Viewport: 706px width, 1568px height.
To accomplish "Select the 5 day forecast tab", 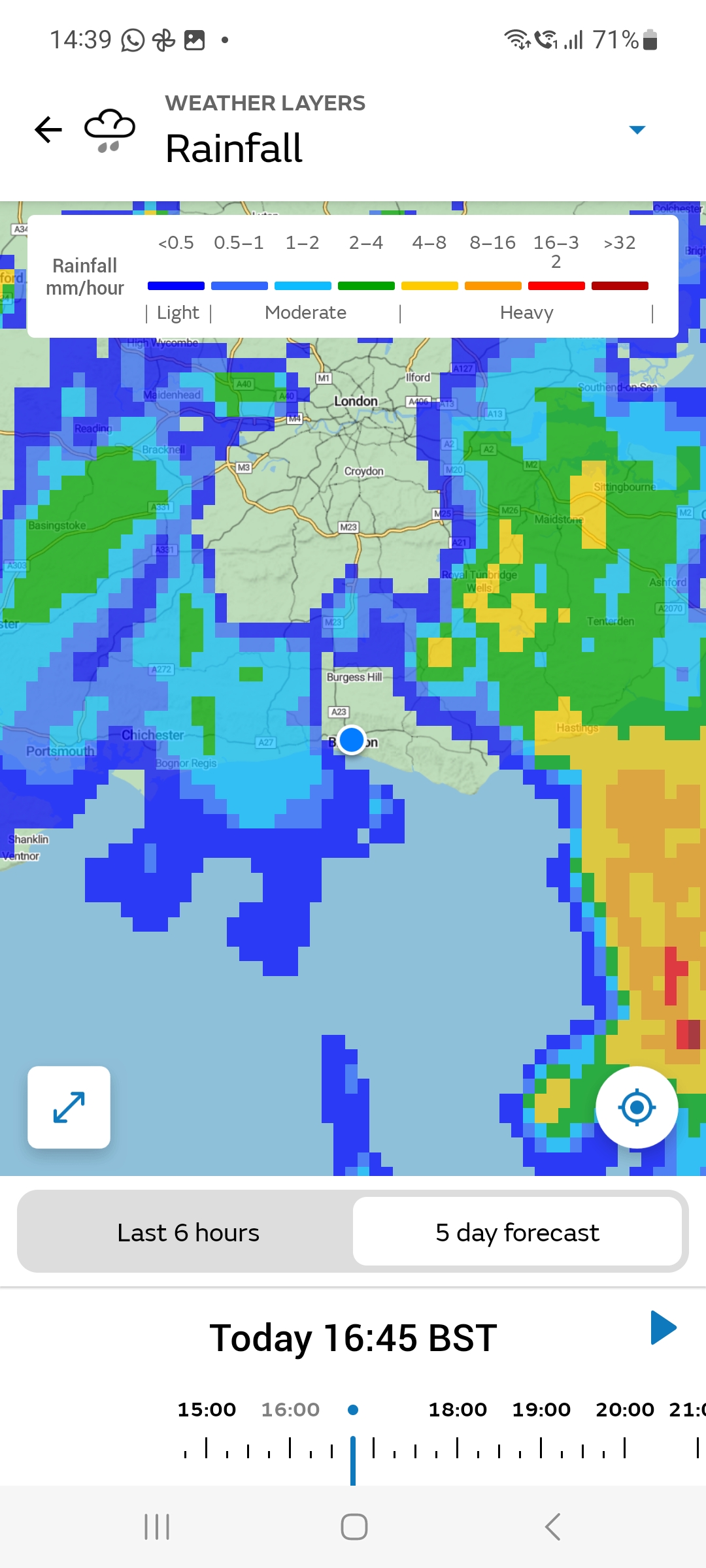I will pos(517,1232).
